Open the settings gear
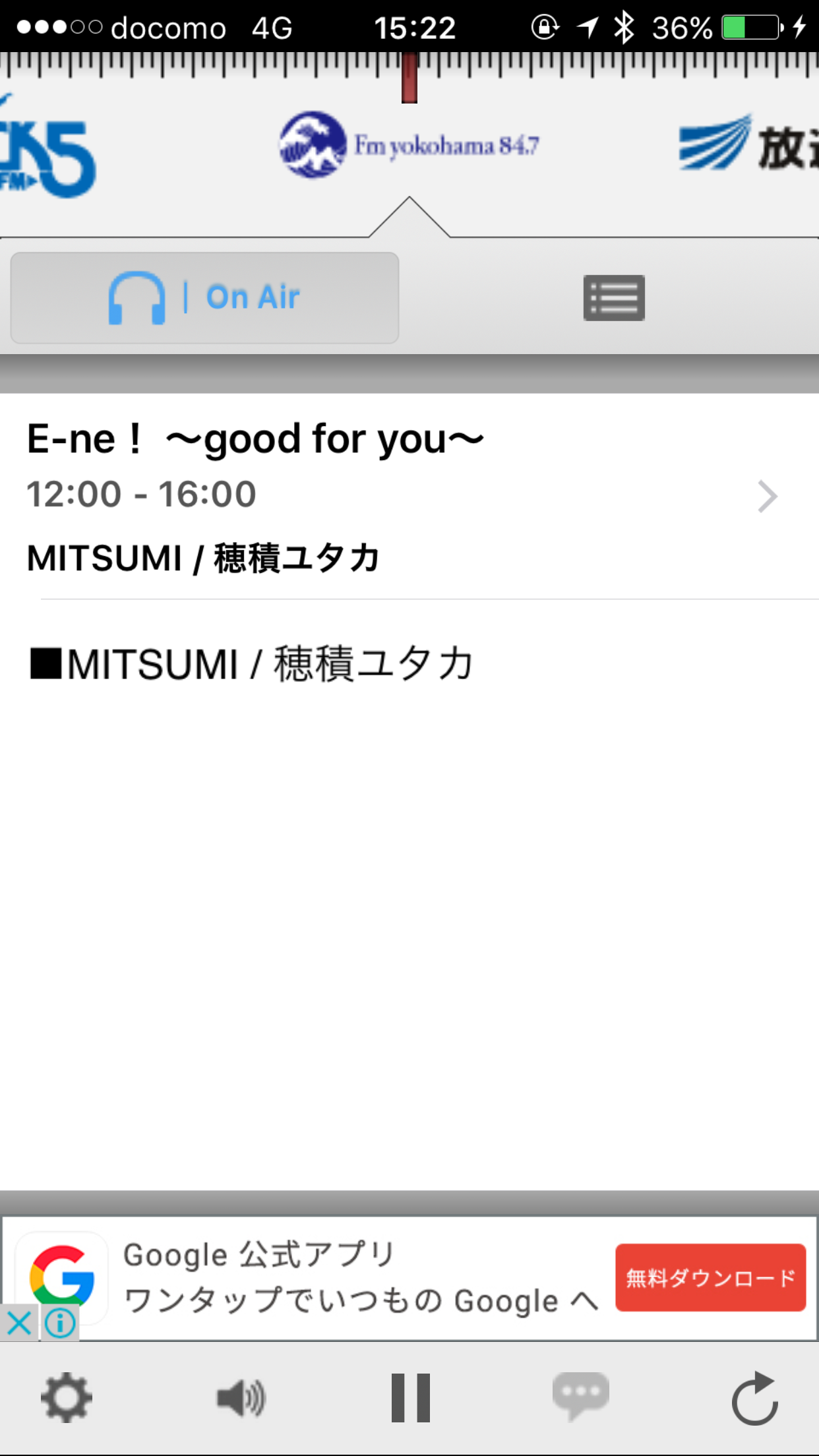Screen dimensions: 819x1456 pos(66,1397)
